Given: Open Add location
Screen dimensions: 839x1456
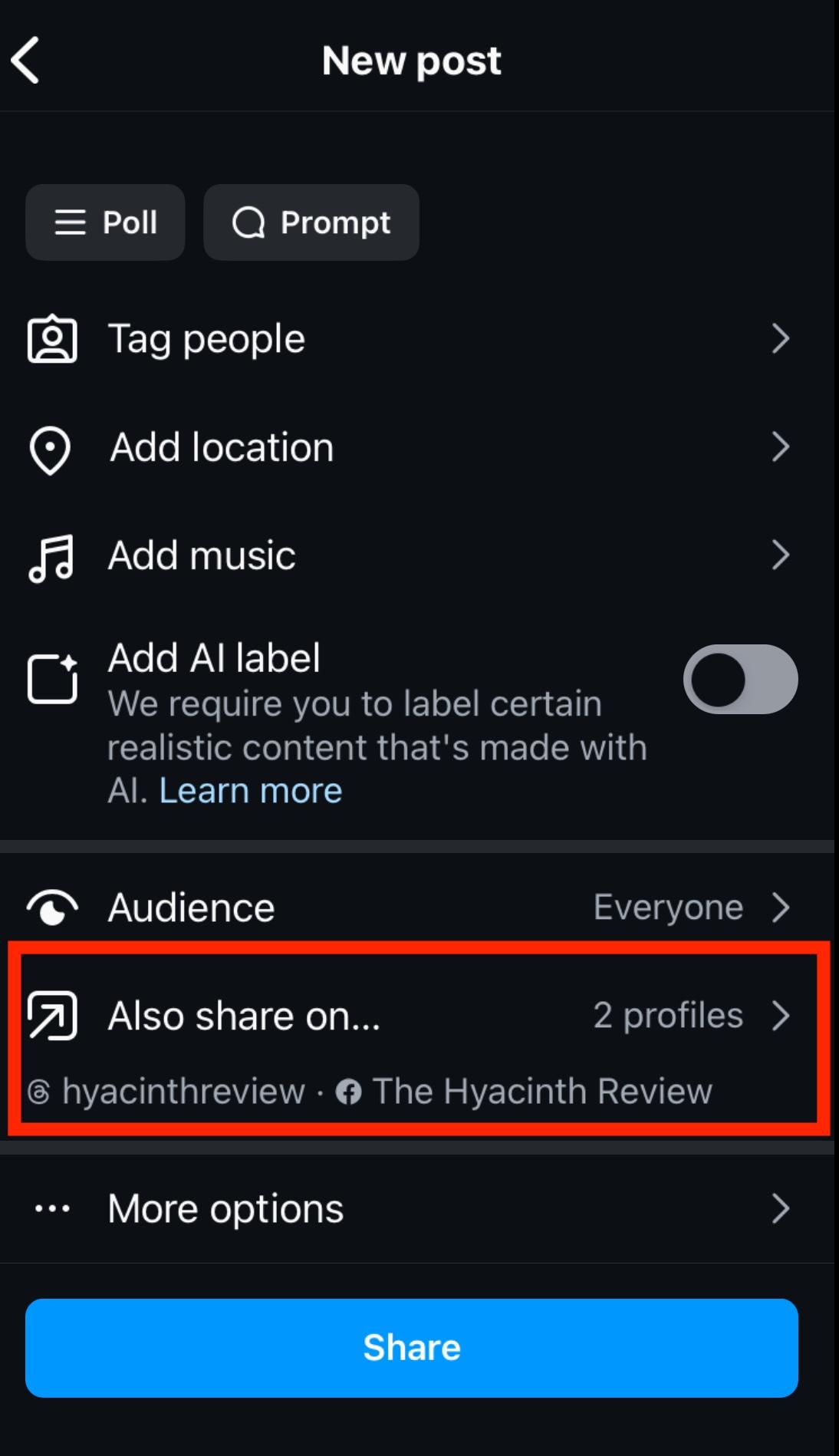Looking at the screenshot, I should click(417, 447).
